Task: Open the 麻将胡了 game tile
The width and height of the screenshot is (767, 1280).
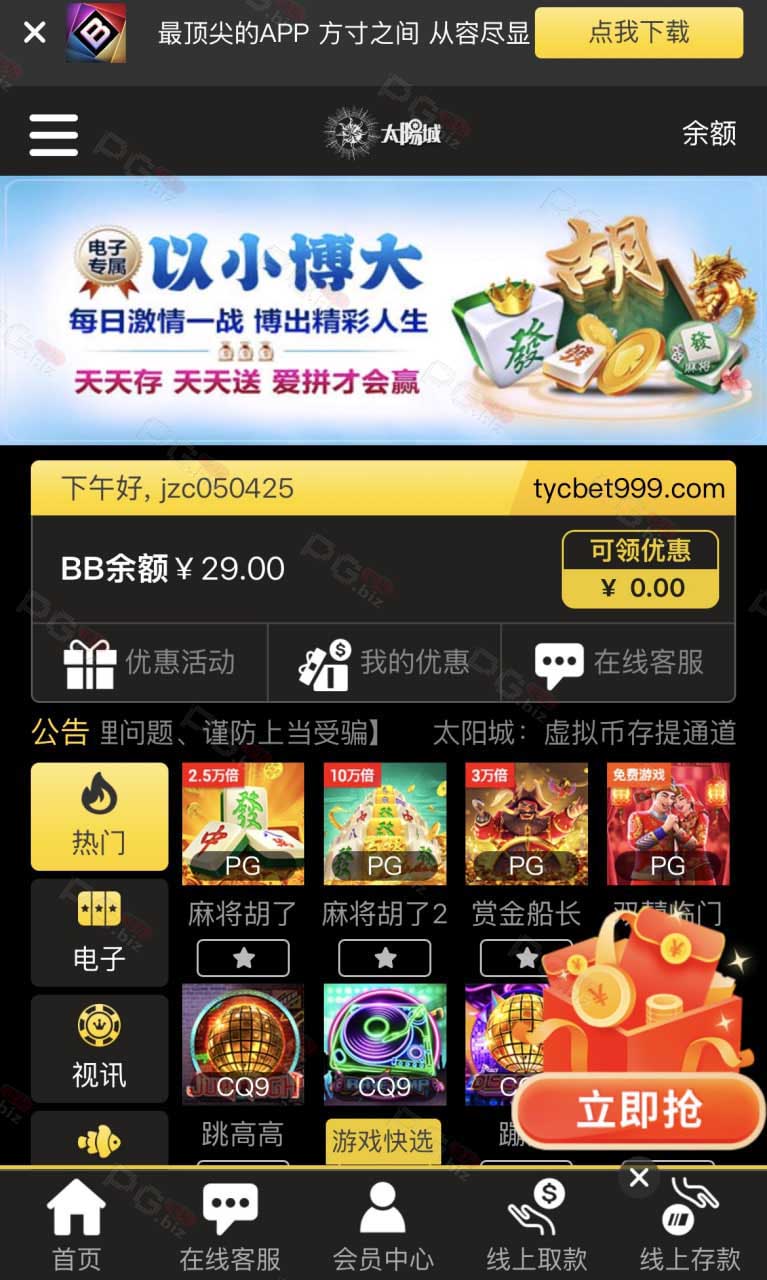Action: coord(243,824)
